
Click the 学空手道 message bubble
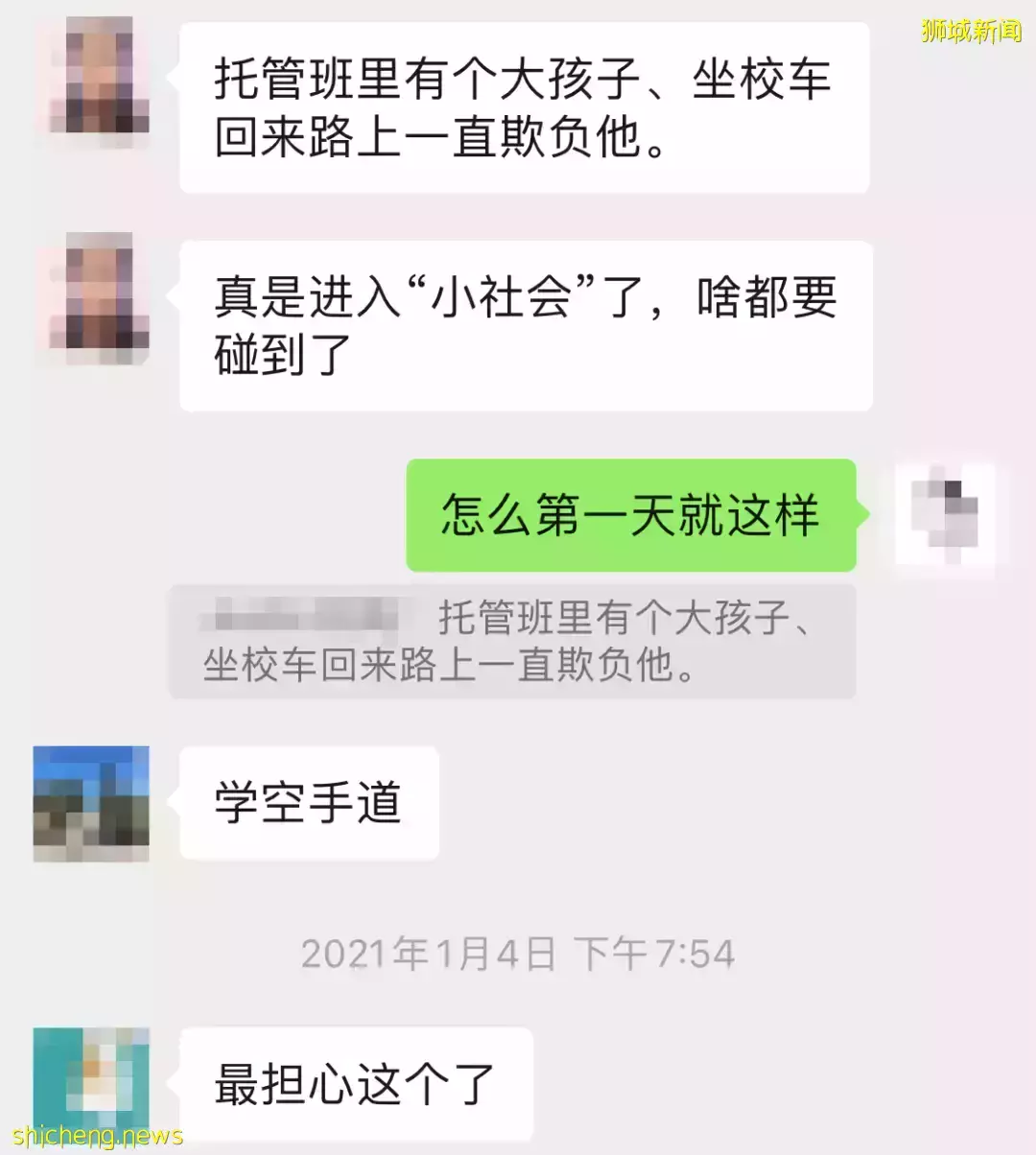[307, 802]
